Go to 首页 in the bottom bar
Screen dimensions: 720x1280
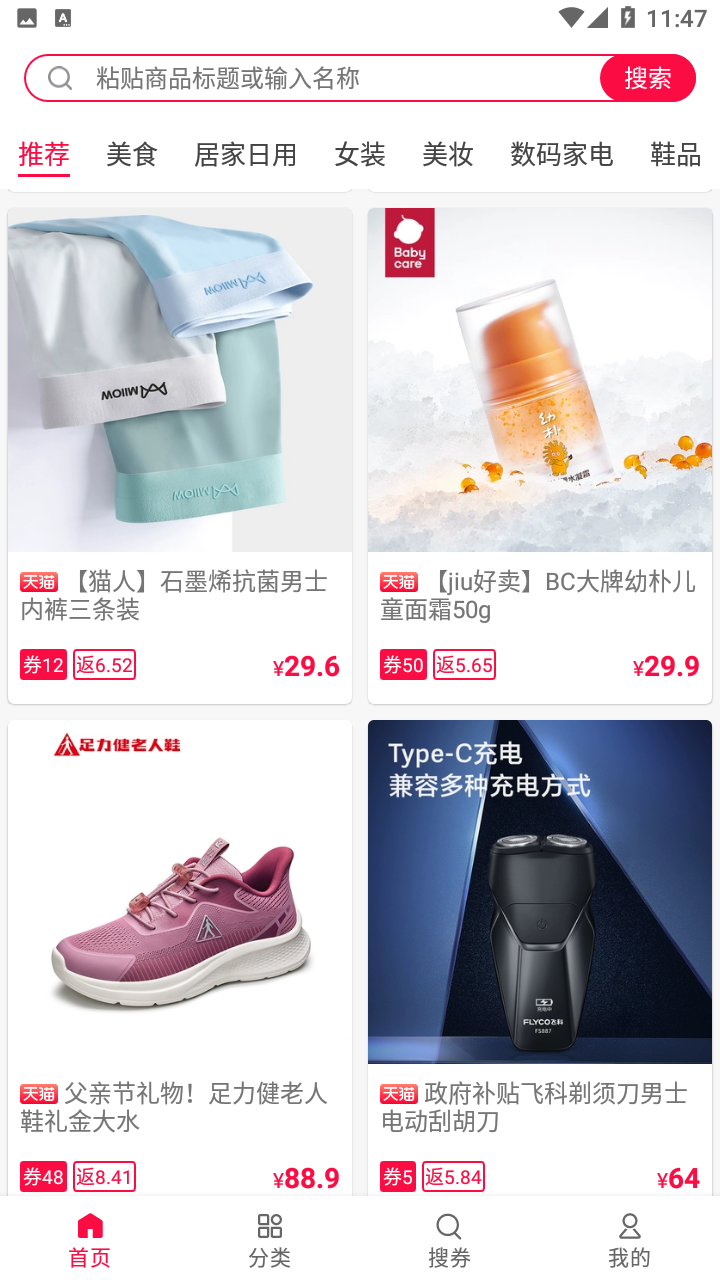click(x=90, y=1240)
